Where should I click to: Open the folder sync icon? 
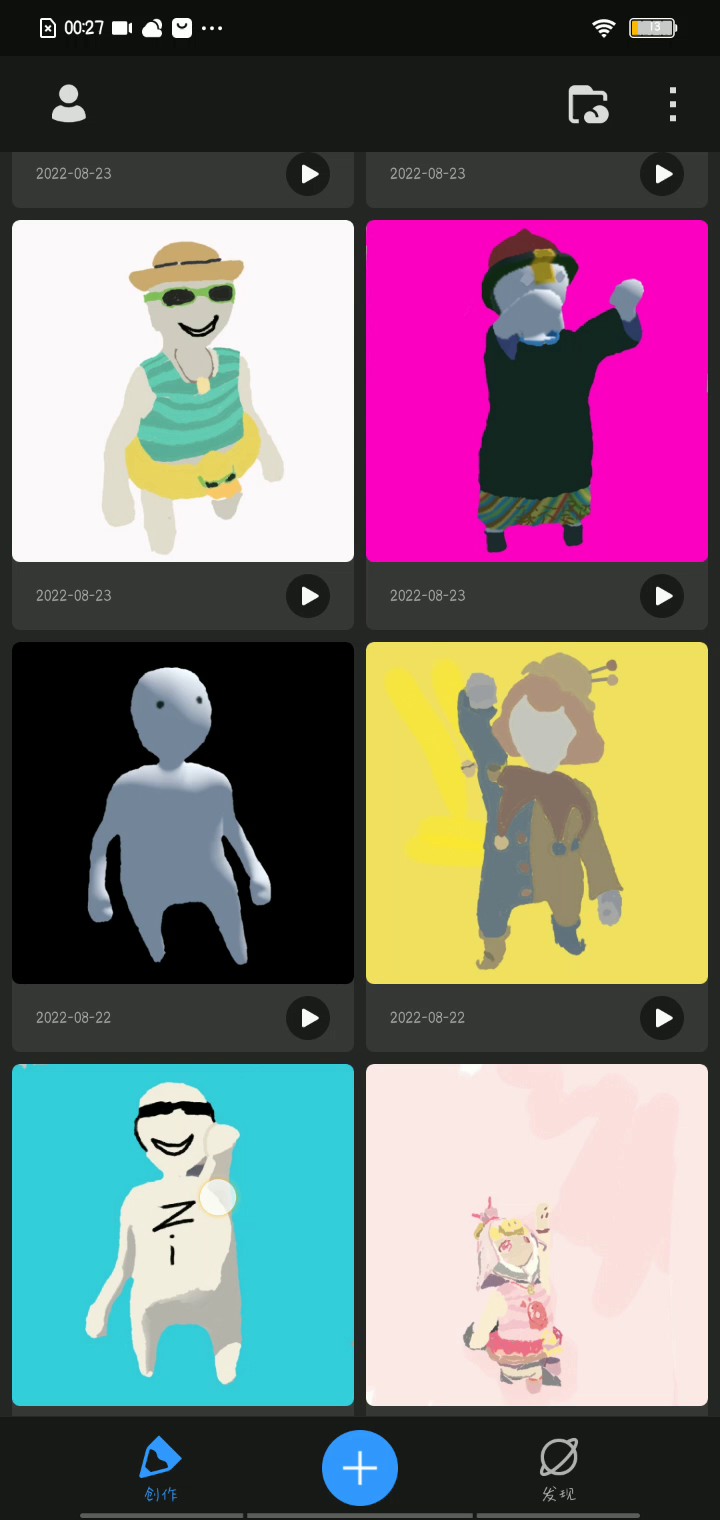click(588, 104)
